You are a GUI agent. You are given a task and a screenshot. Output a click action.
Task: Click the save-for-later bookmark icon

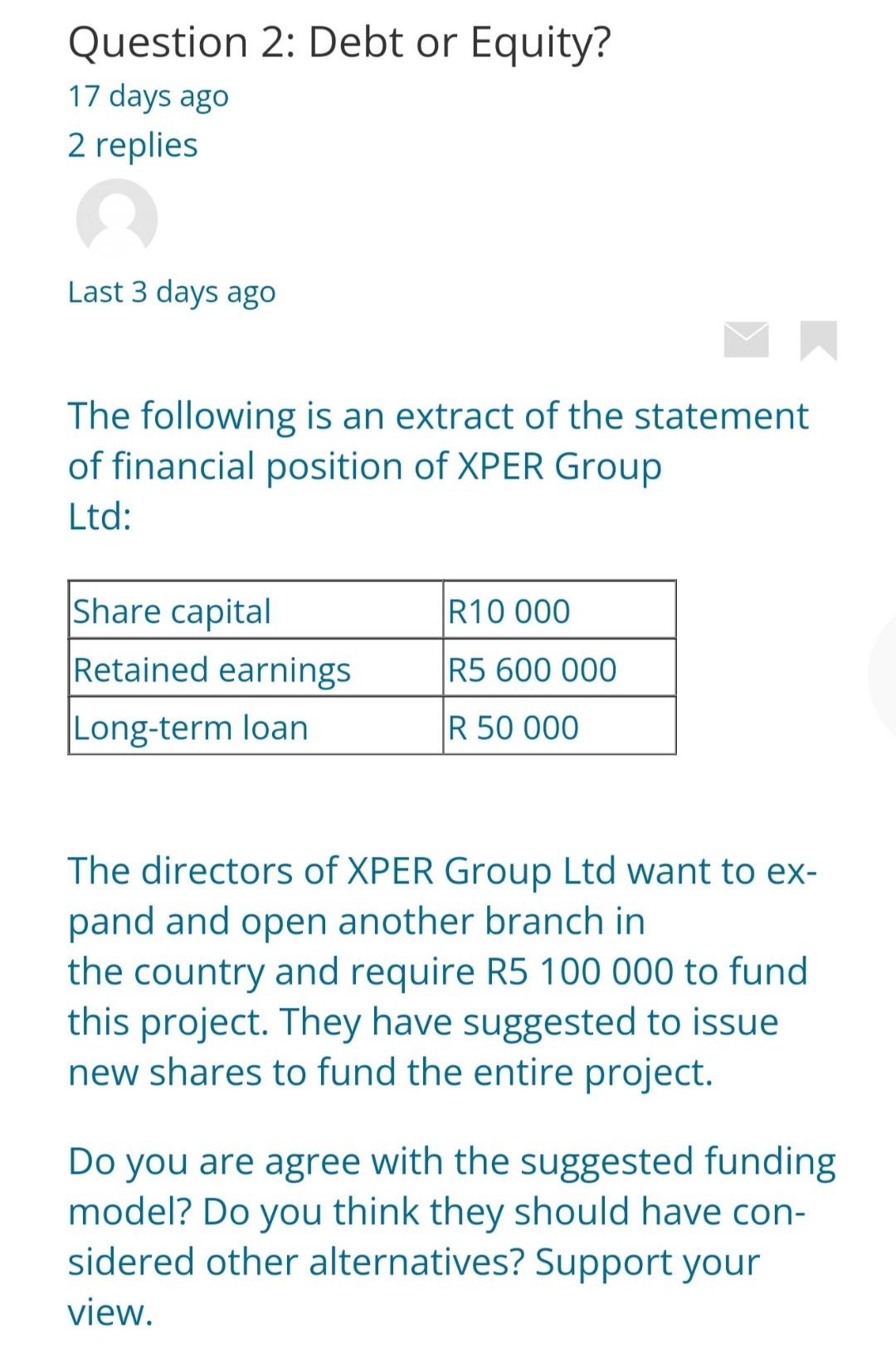(x=816, y=341)
